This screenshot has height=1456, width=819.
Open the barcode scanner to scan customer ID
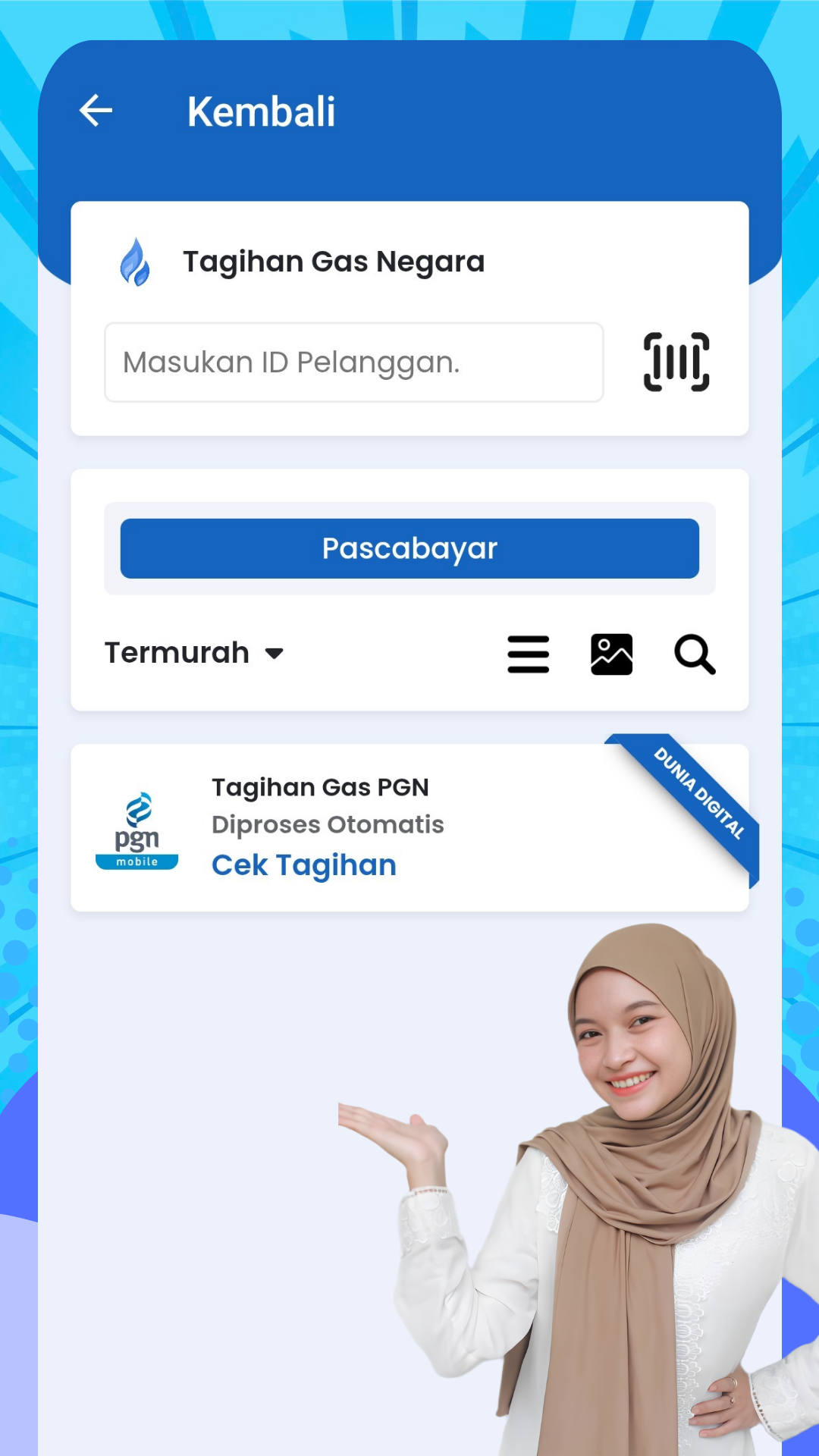coord(676,362)
